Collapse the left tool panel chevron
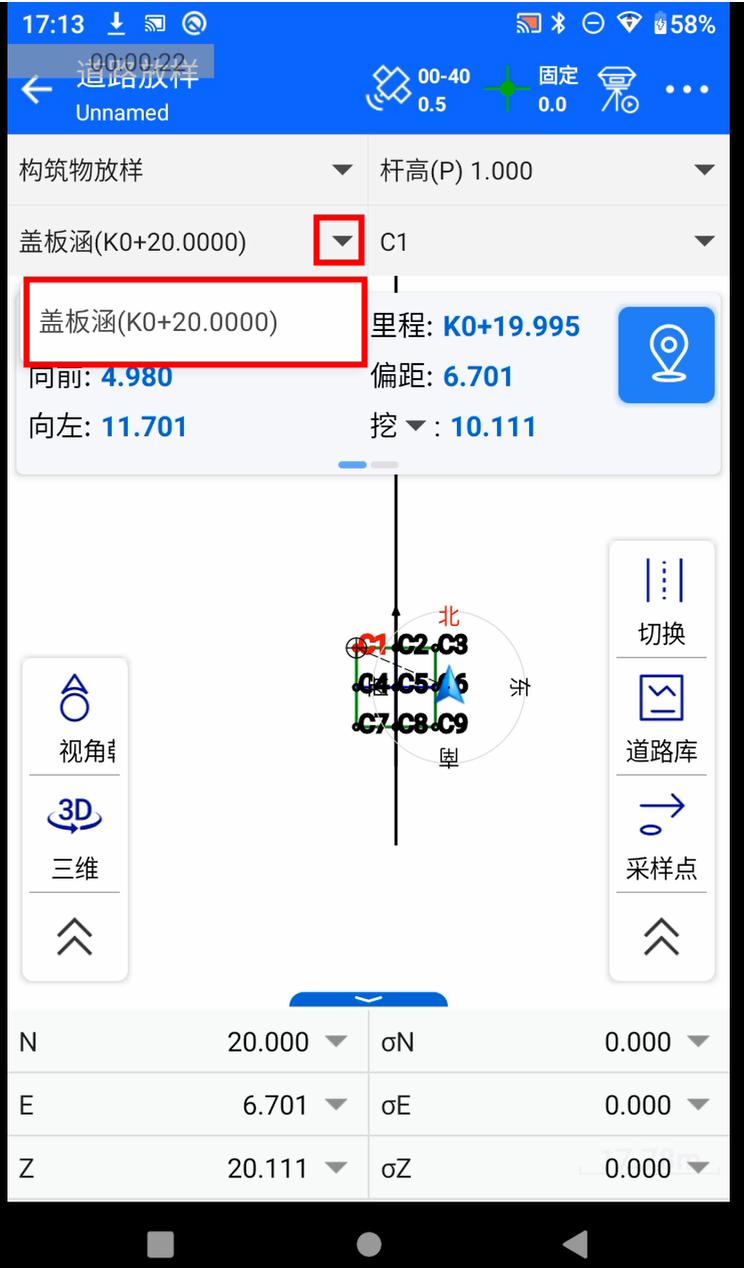Screen dimensions: 744x1268 pyautogui.click(x=75, y=937)
